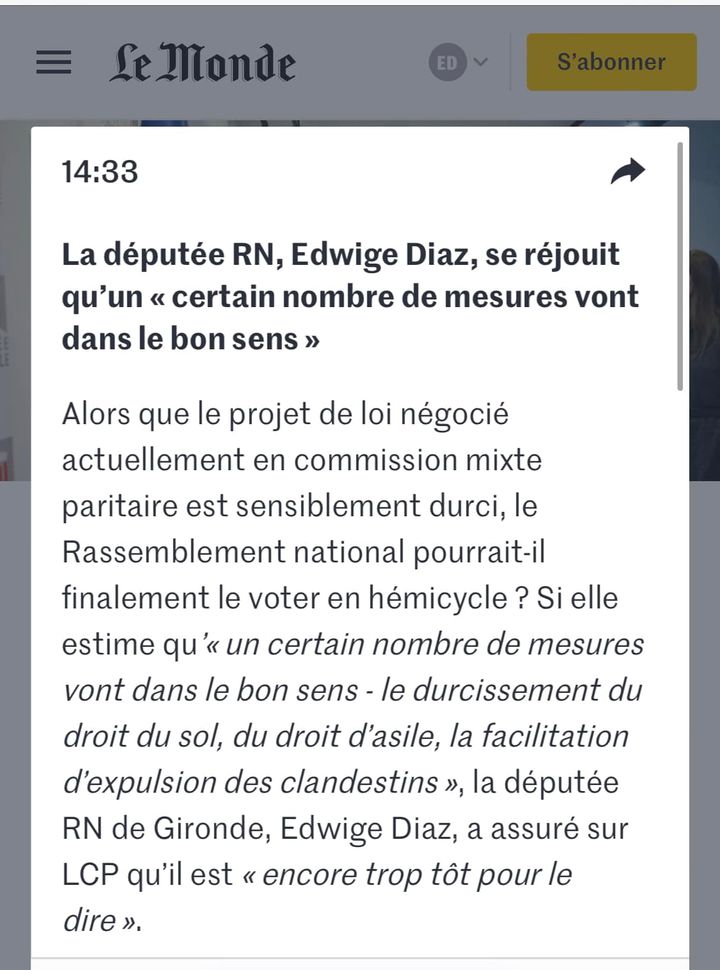Expand the ED account dropdown
This screenshot has height=970, width=720.
[460, 63]
